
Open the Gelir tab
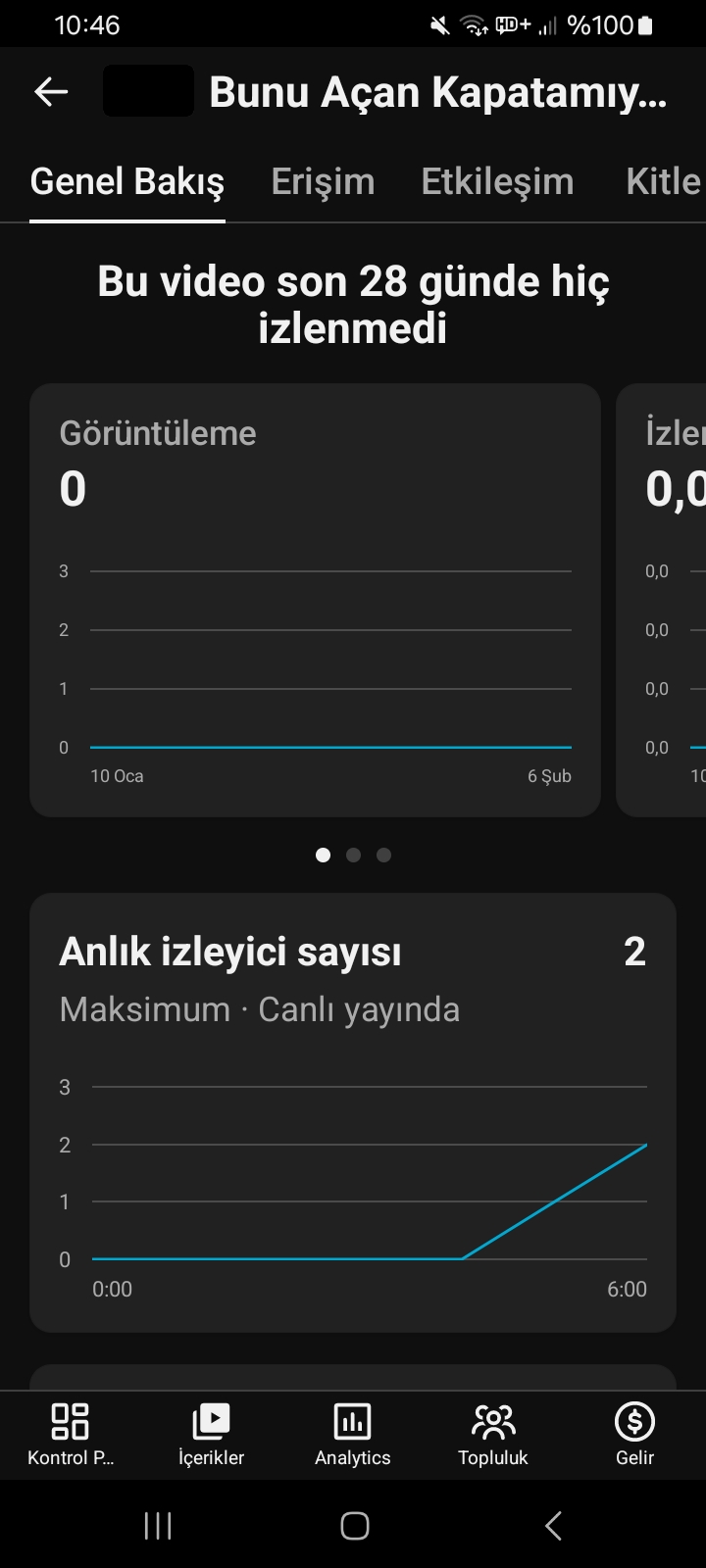(634, 1435)
